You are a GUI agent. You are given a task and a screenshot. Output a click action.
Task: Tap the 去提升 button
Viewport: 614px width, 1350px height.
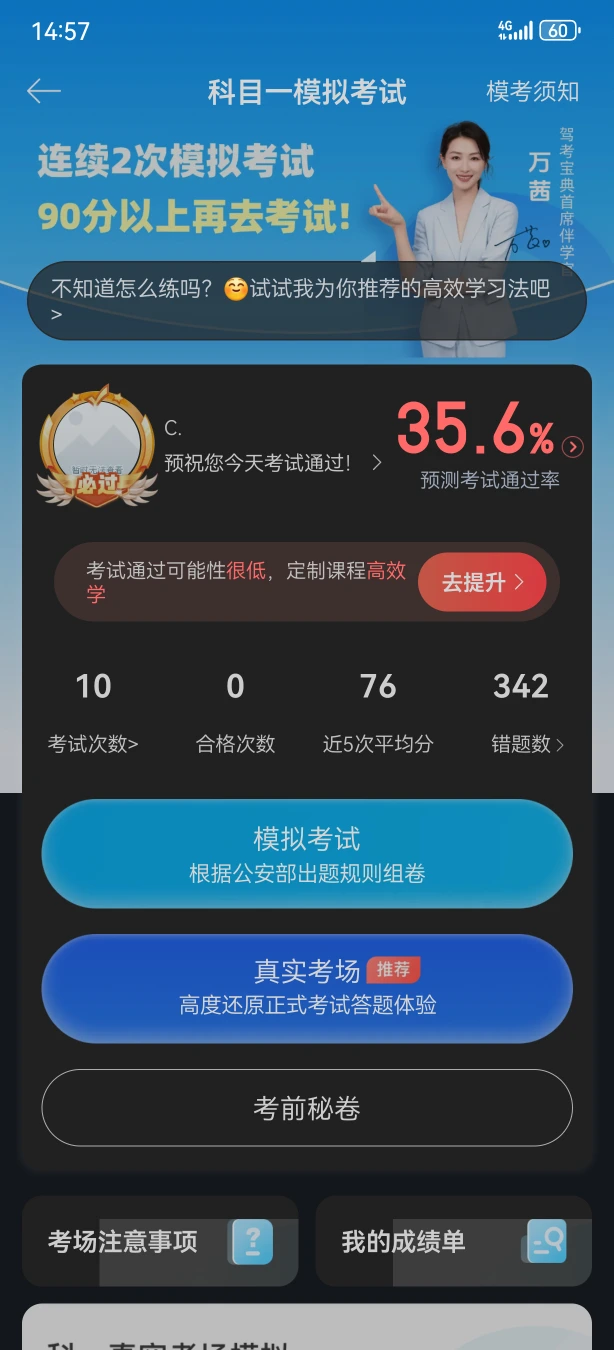pos(482,582)
